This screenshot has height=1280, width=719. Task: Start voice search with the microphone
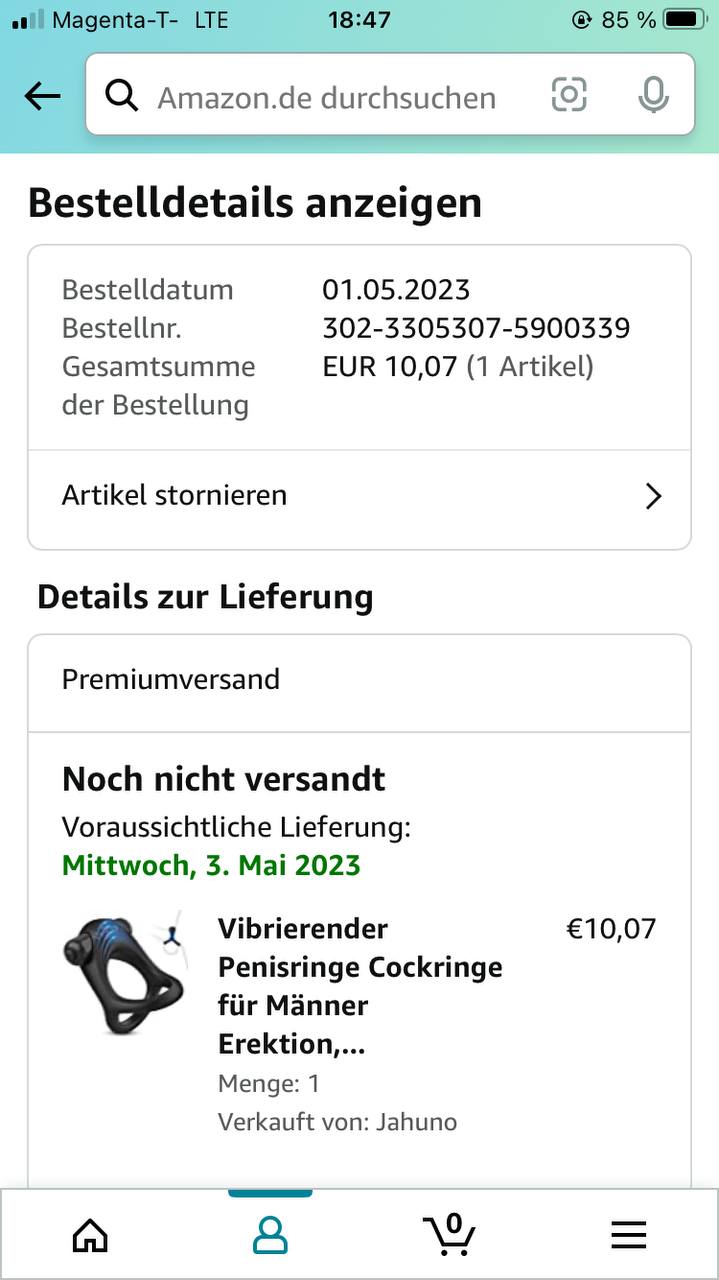(x=652, y=96)
